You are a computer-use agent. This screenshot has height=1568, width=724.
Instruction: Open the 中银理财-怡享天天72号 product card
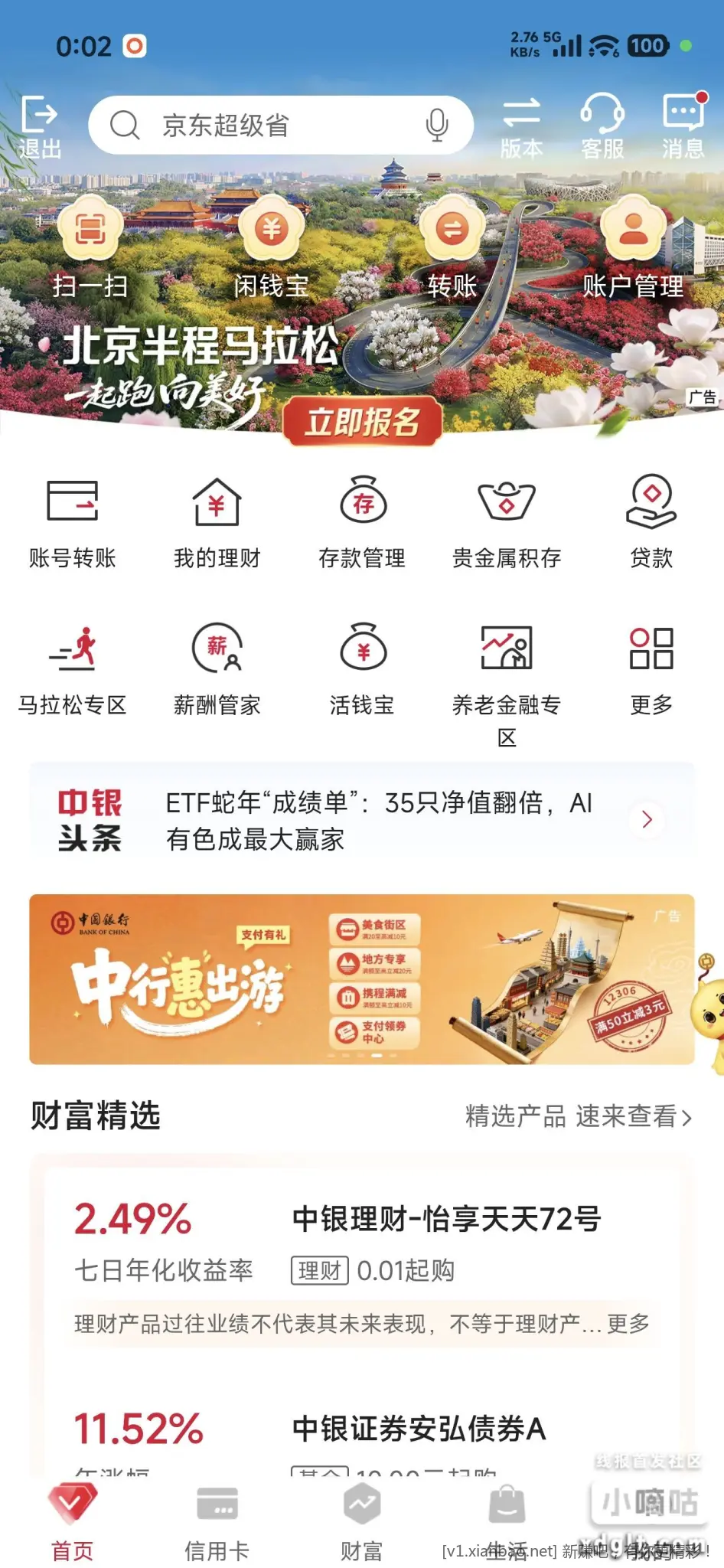[x=362, y=1265]
